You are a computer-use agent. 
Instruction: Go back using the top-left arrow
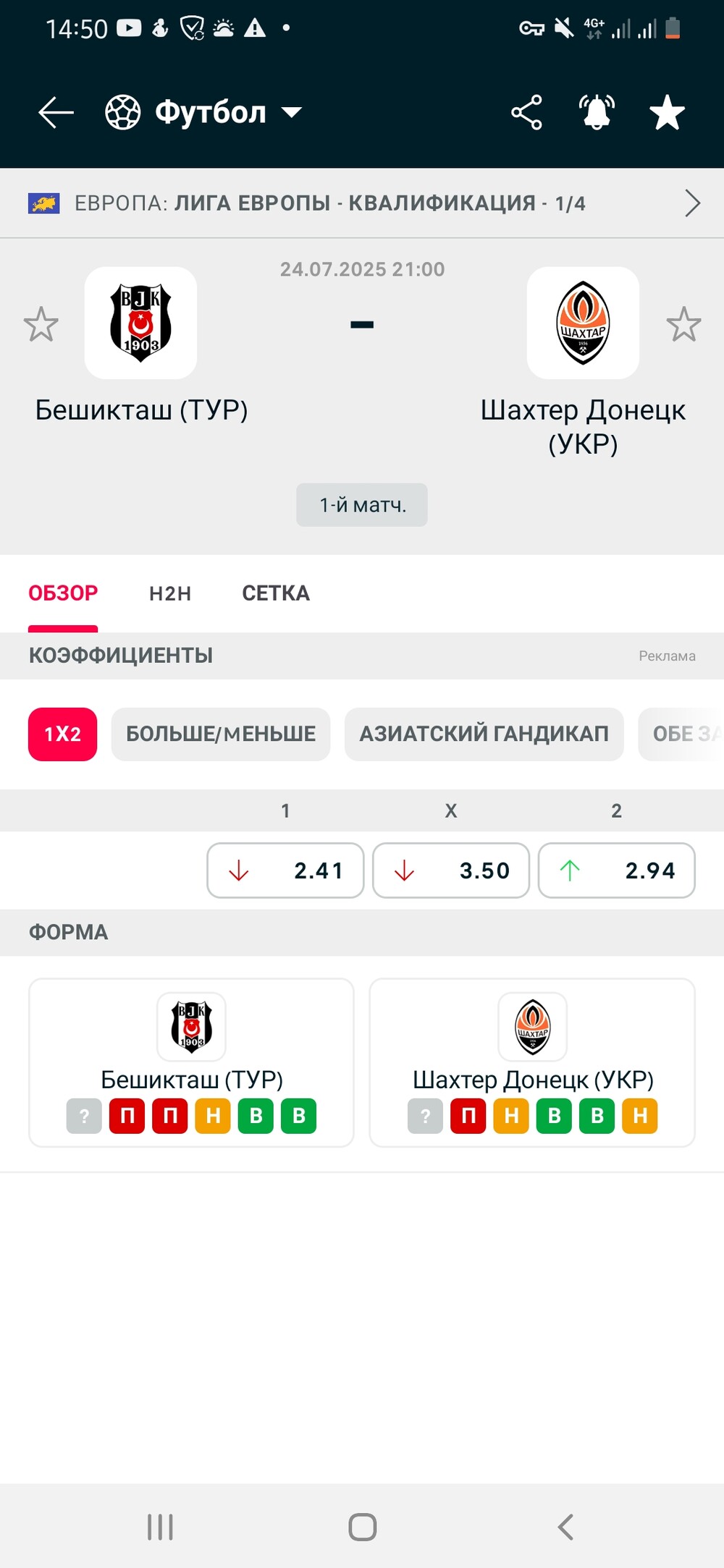coord(56,112)
